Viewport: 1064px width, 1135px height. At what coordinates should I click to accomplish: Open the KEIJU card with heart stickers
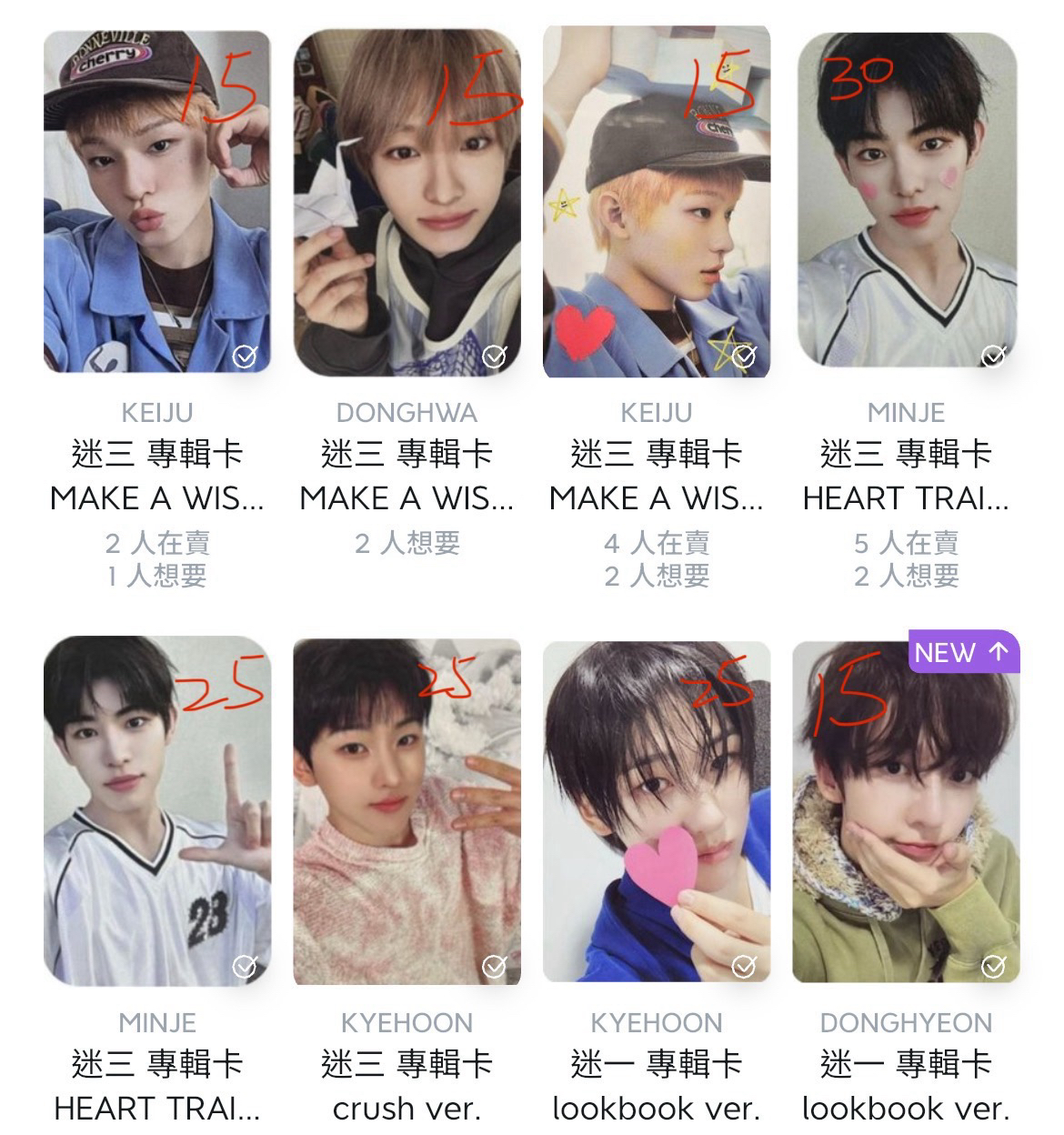point(656,202)
